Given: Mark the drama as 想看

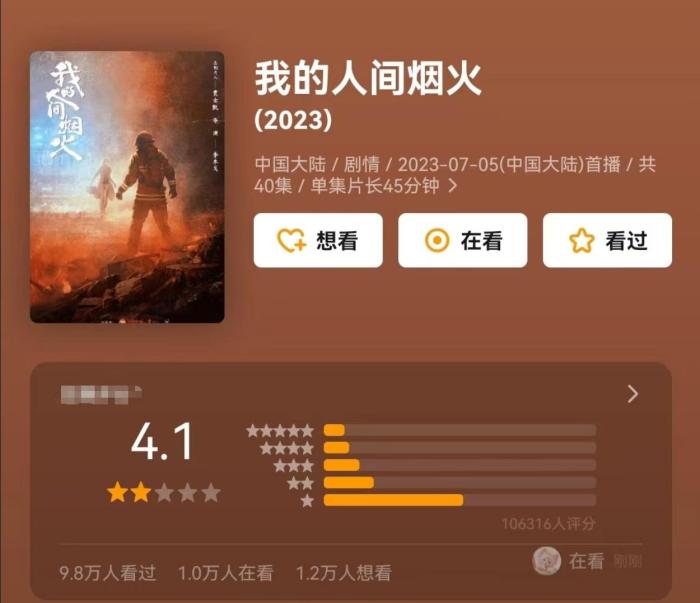Looking at the screenshot, I should (x=318, y=240).
